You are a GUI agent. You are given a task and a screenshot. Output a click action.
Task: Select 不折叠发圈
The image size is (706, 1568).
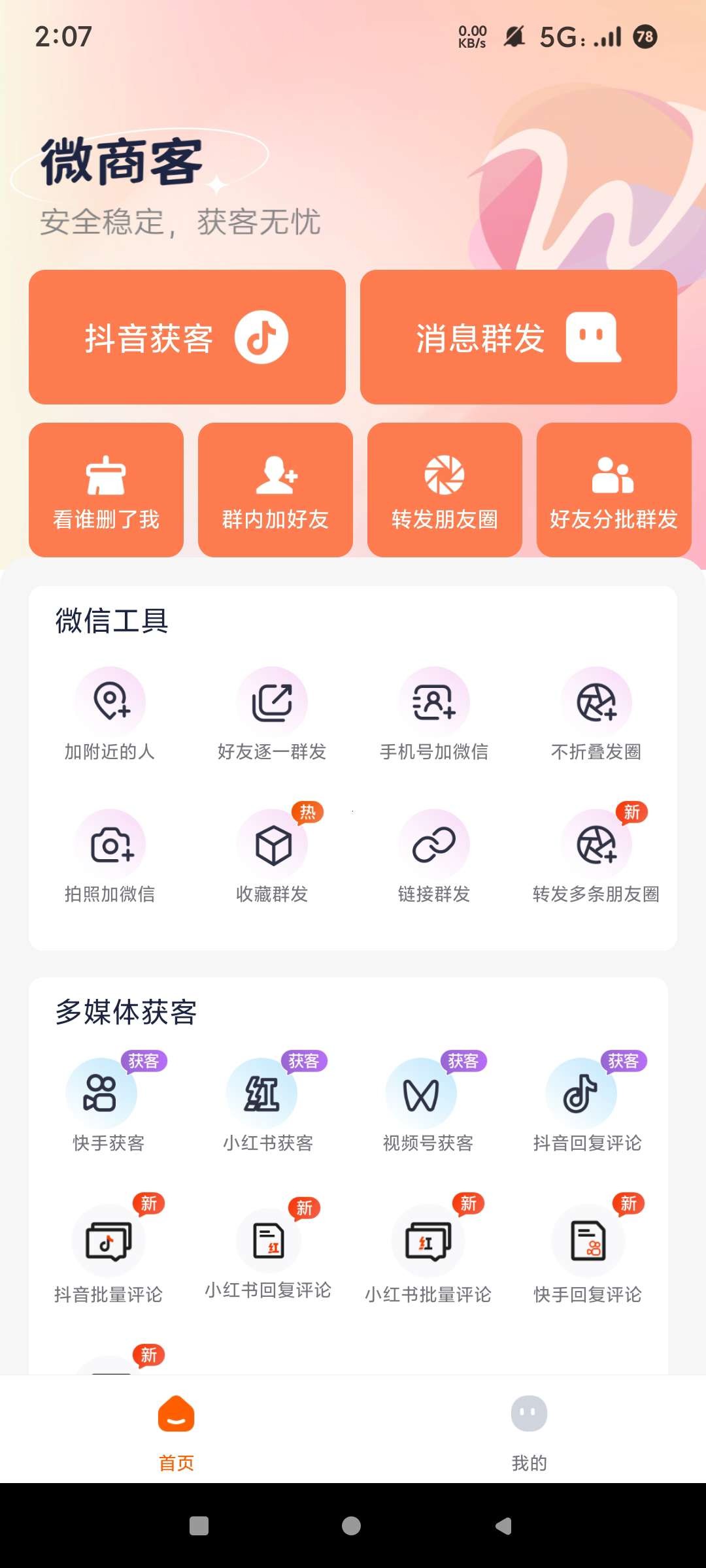pyautogui.click(x=596, y=715)
